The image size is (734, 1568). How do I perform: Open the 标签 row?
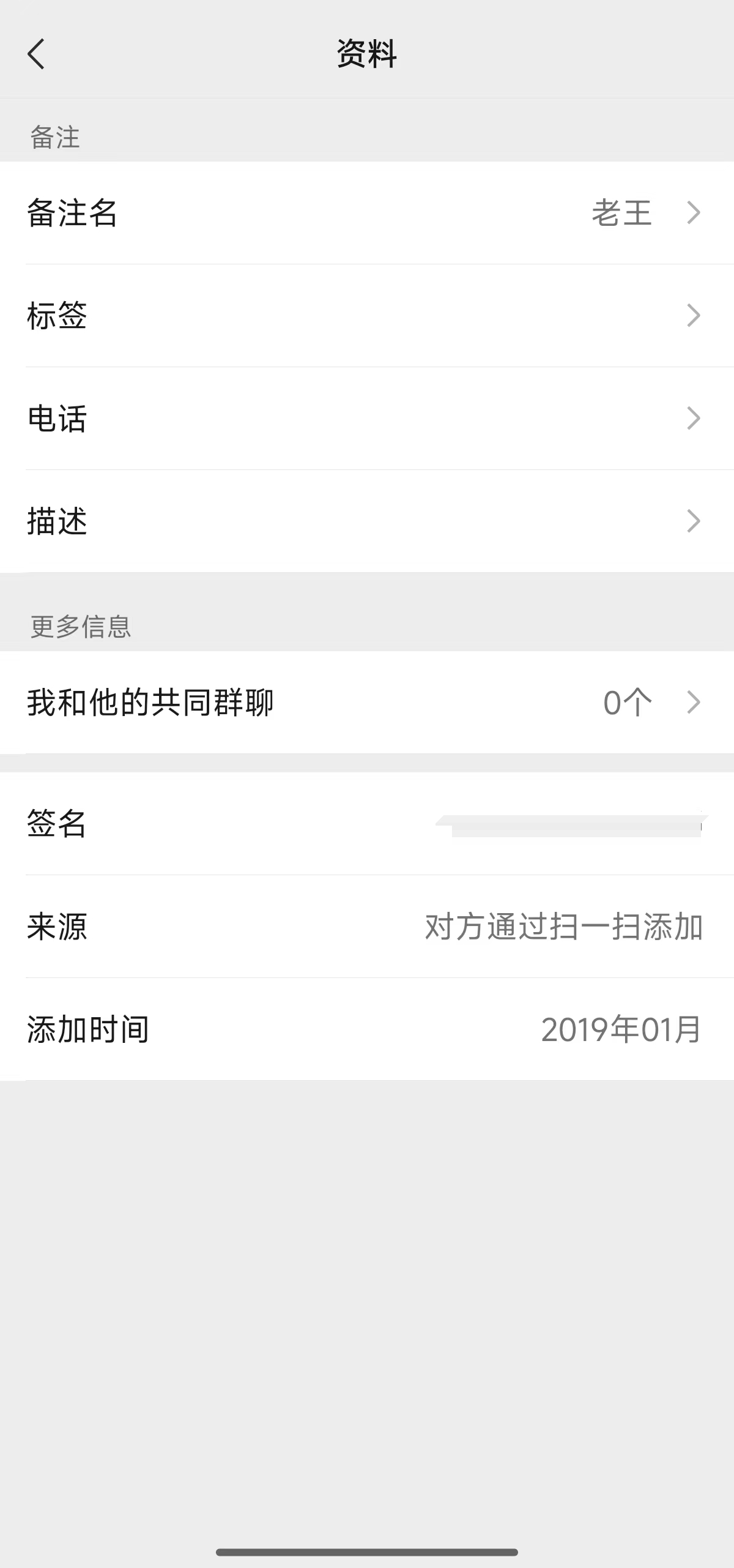(x=367, y=316)
